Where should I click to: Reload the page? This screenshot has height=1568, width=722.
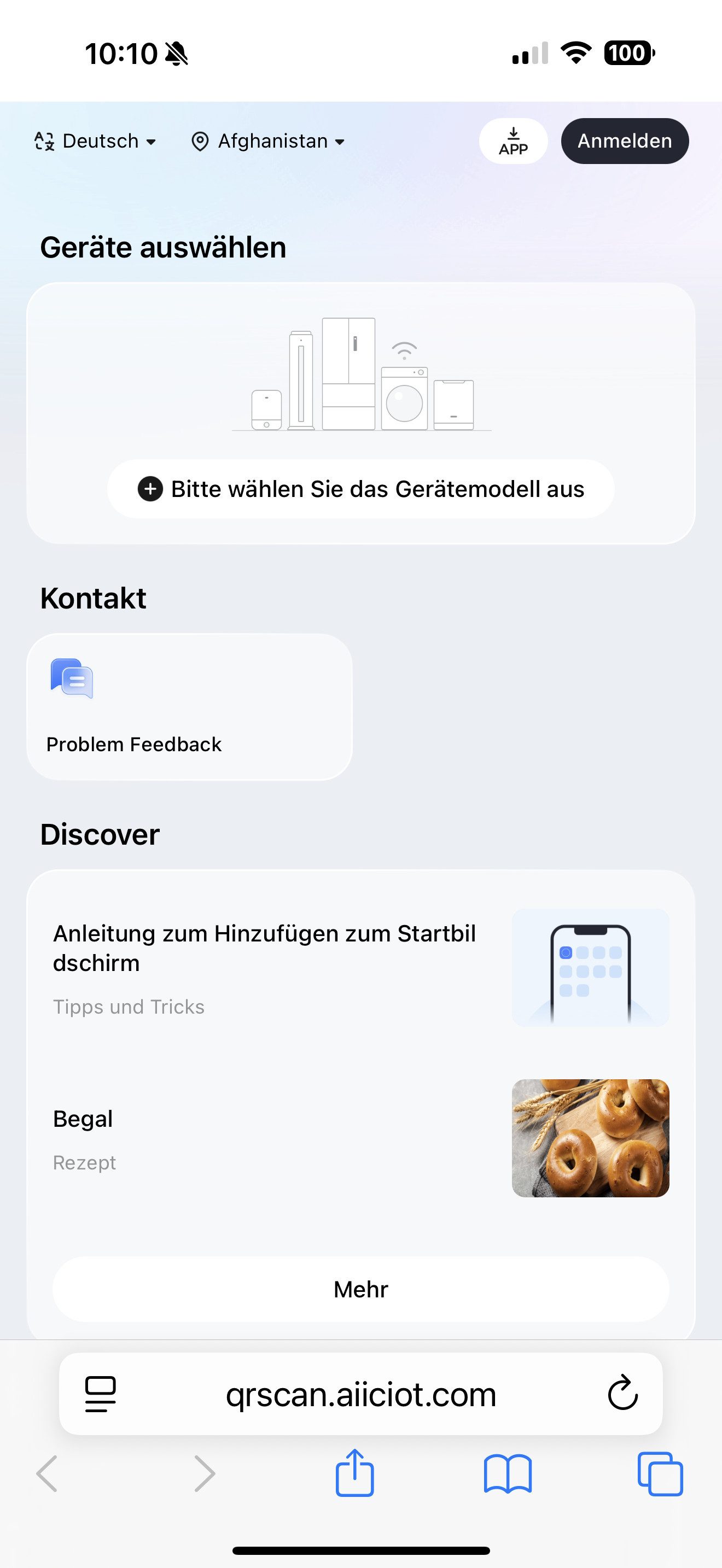pos(623,1393)
